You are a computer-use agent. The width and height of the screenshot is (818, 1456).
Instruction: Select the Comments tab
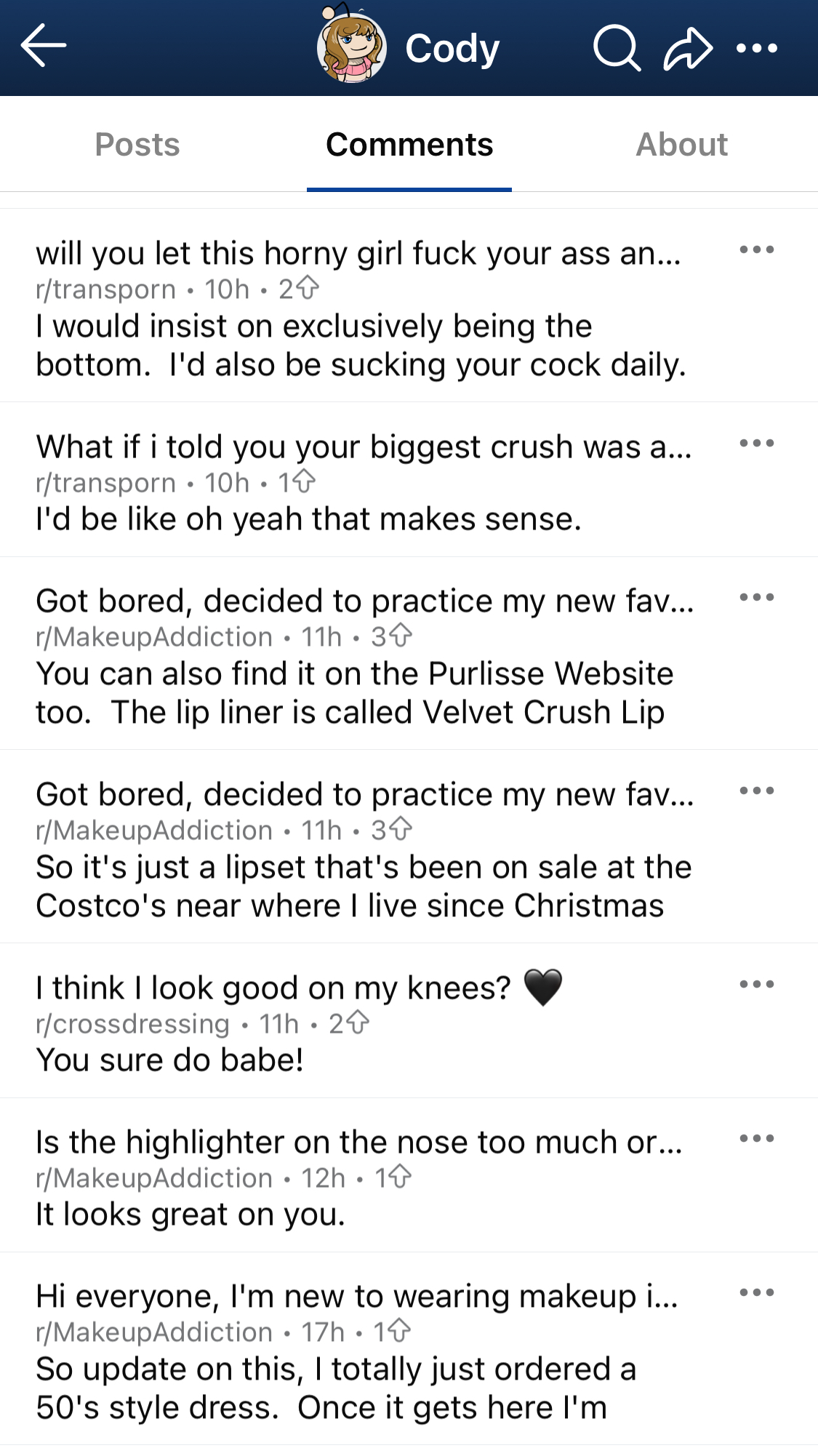409,145
